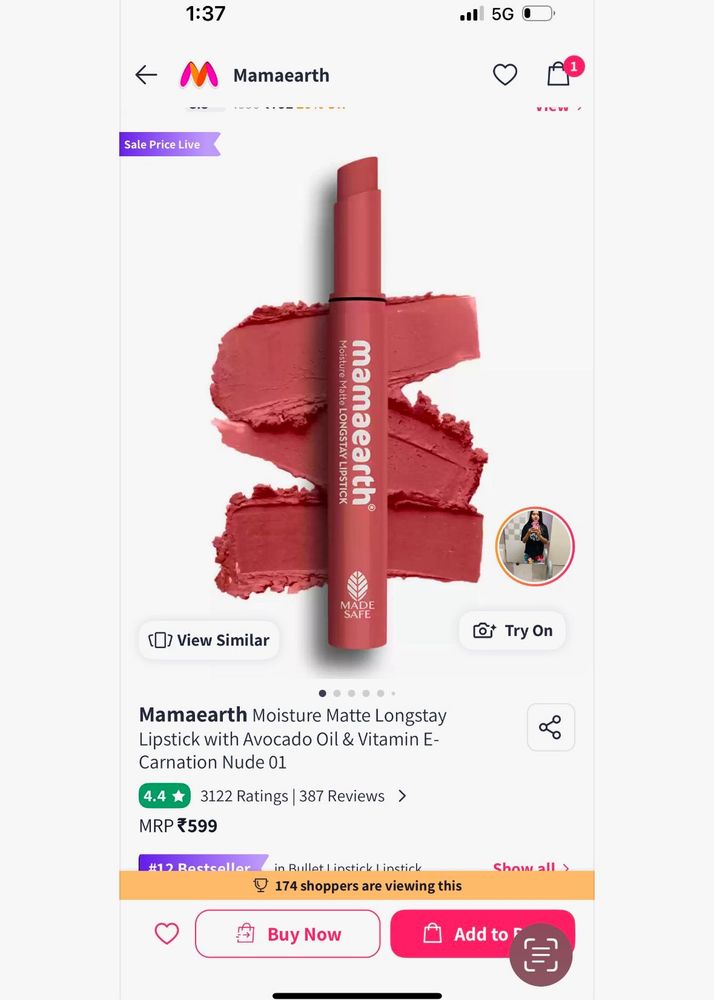Open the wishlist heart in top bar
Screen dimensions: 714x1000
pyautogui.click(x=505, y=75)
